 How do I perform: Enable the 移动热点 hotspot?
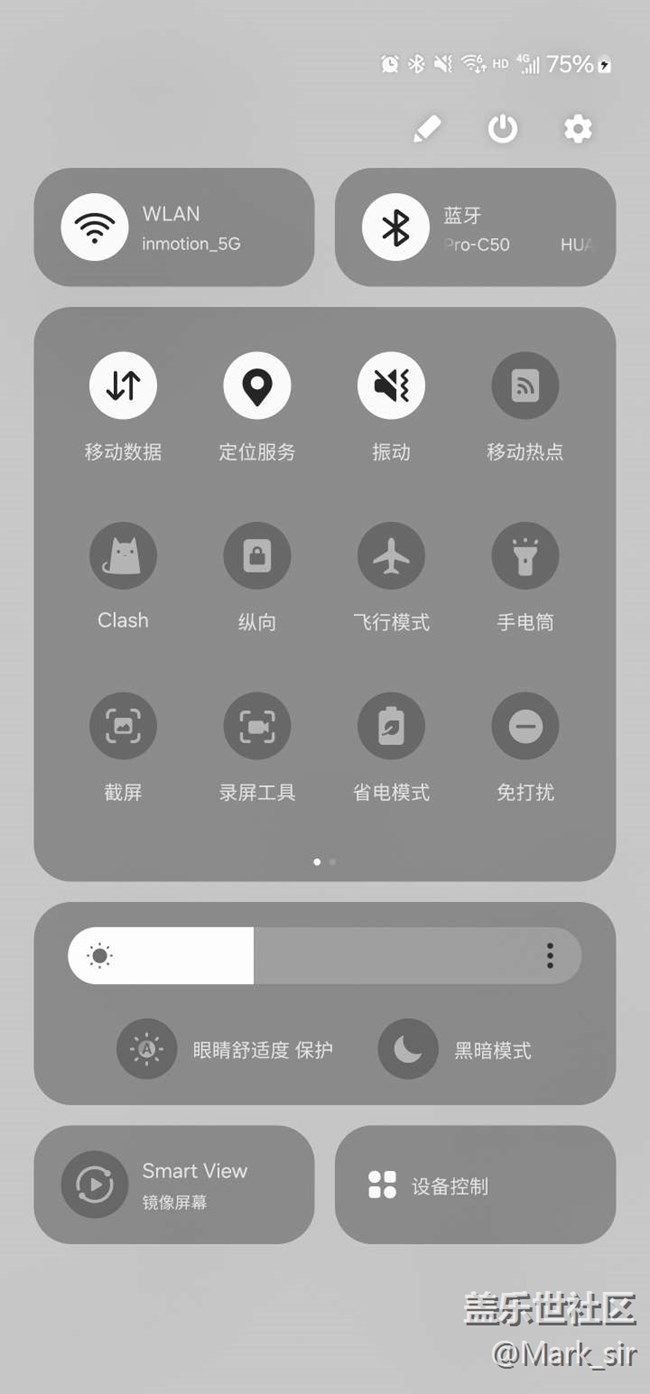pyautogui.click(x=525, y=385)
